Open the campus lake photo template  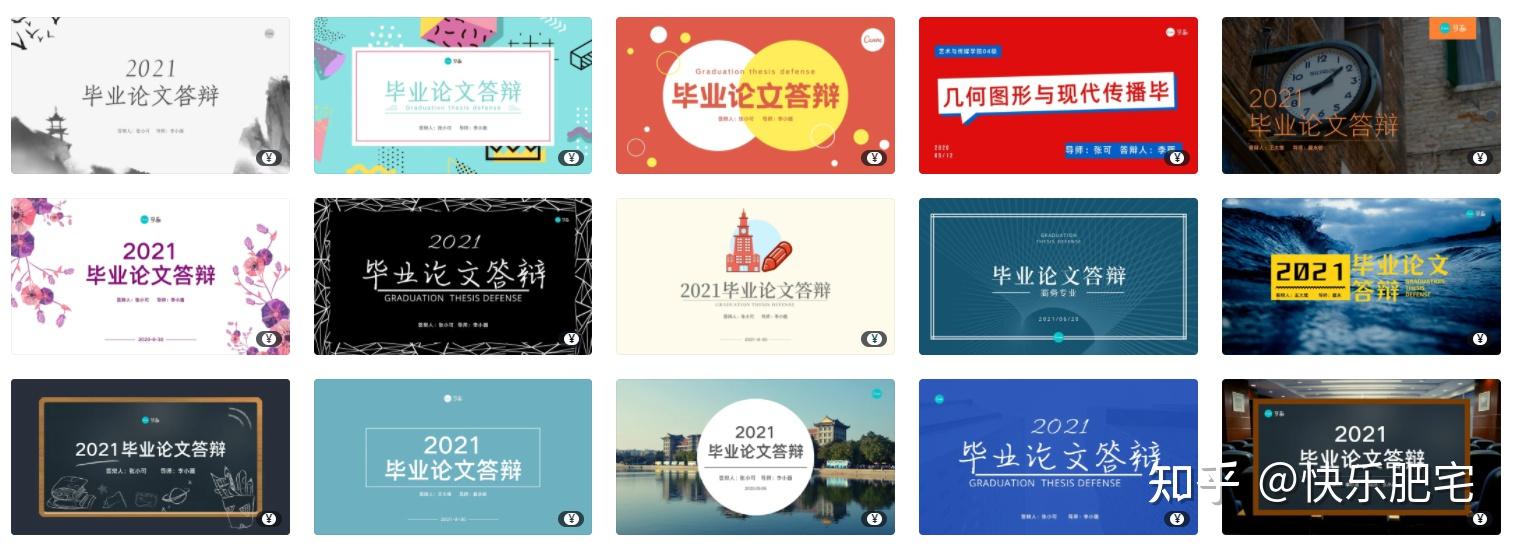(x=755, y=457)
